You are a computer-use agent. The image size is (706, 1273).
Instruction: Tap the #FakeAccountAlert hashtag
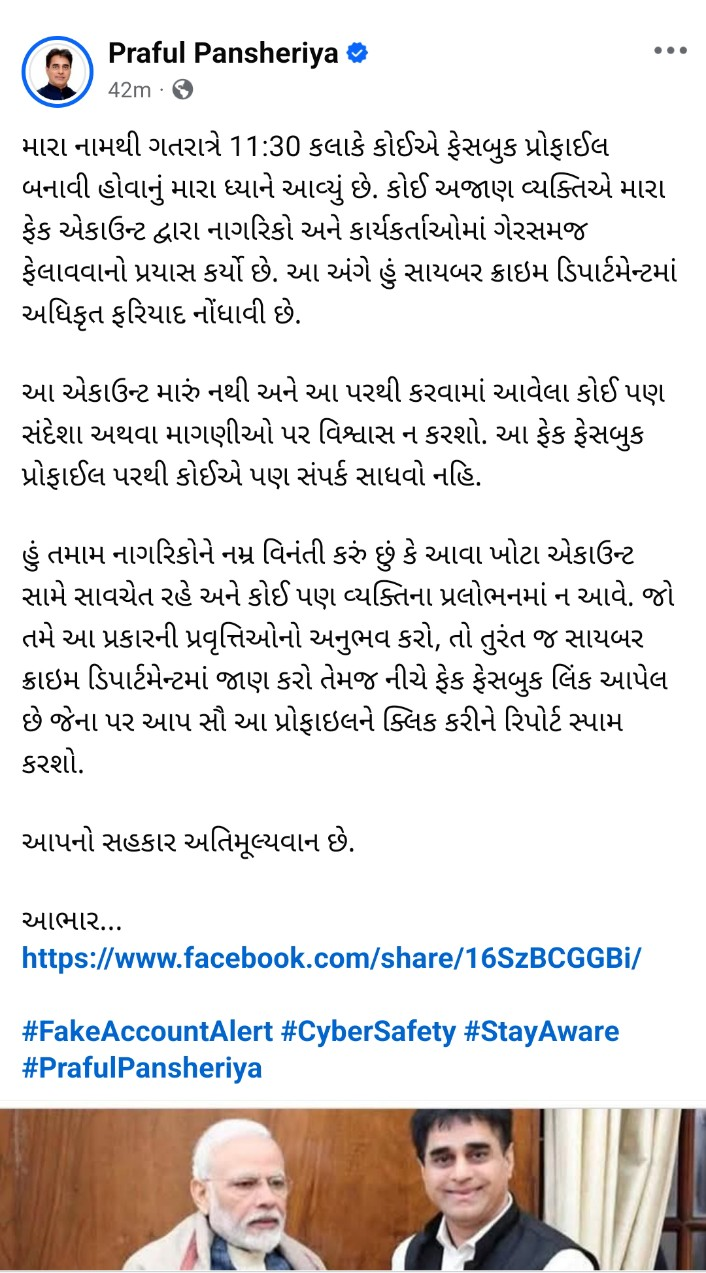(x=146, y=1031)
